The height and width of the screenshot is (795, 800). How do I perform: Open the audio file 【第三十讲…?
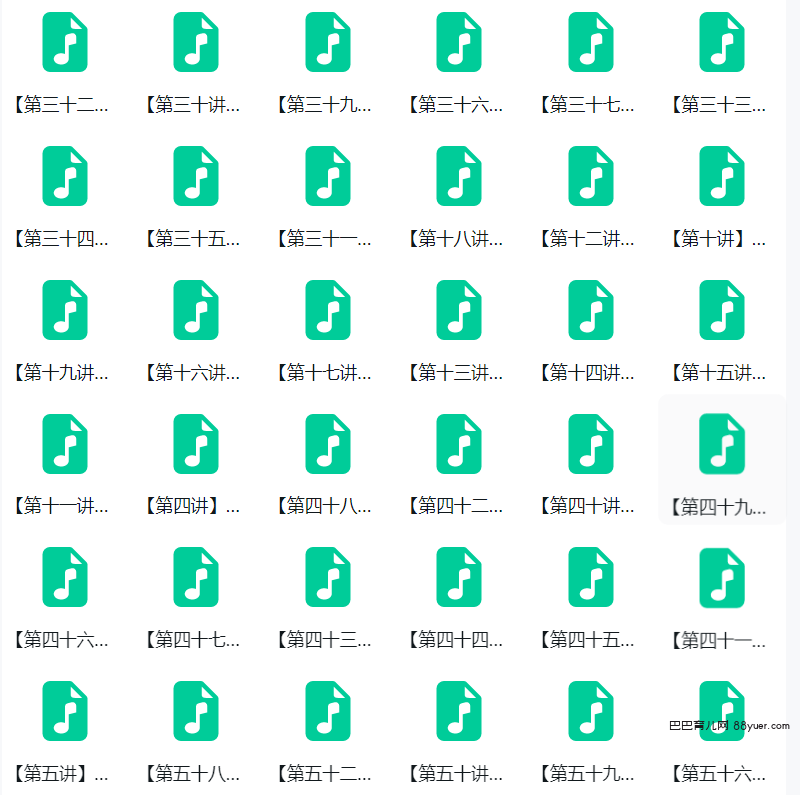tap(196, 42)
